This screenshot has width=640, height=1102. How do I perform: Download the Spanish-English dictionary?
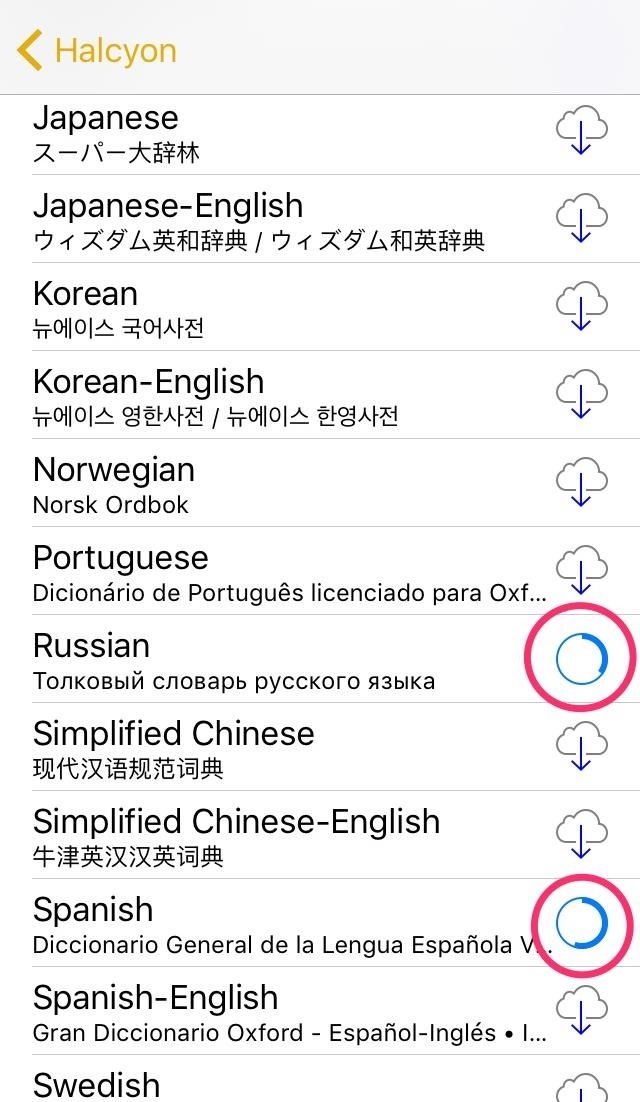click(x=581, y=1013)
